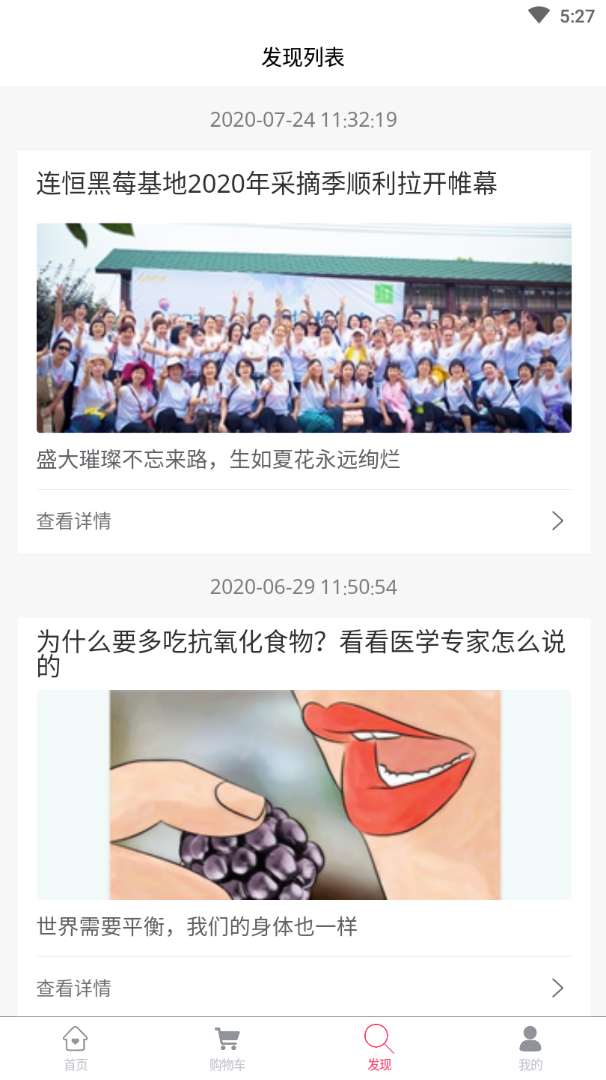Screen dimensions: 606x1080
Task: Go to the 我的 tab
Action: (530, 1048)
